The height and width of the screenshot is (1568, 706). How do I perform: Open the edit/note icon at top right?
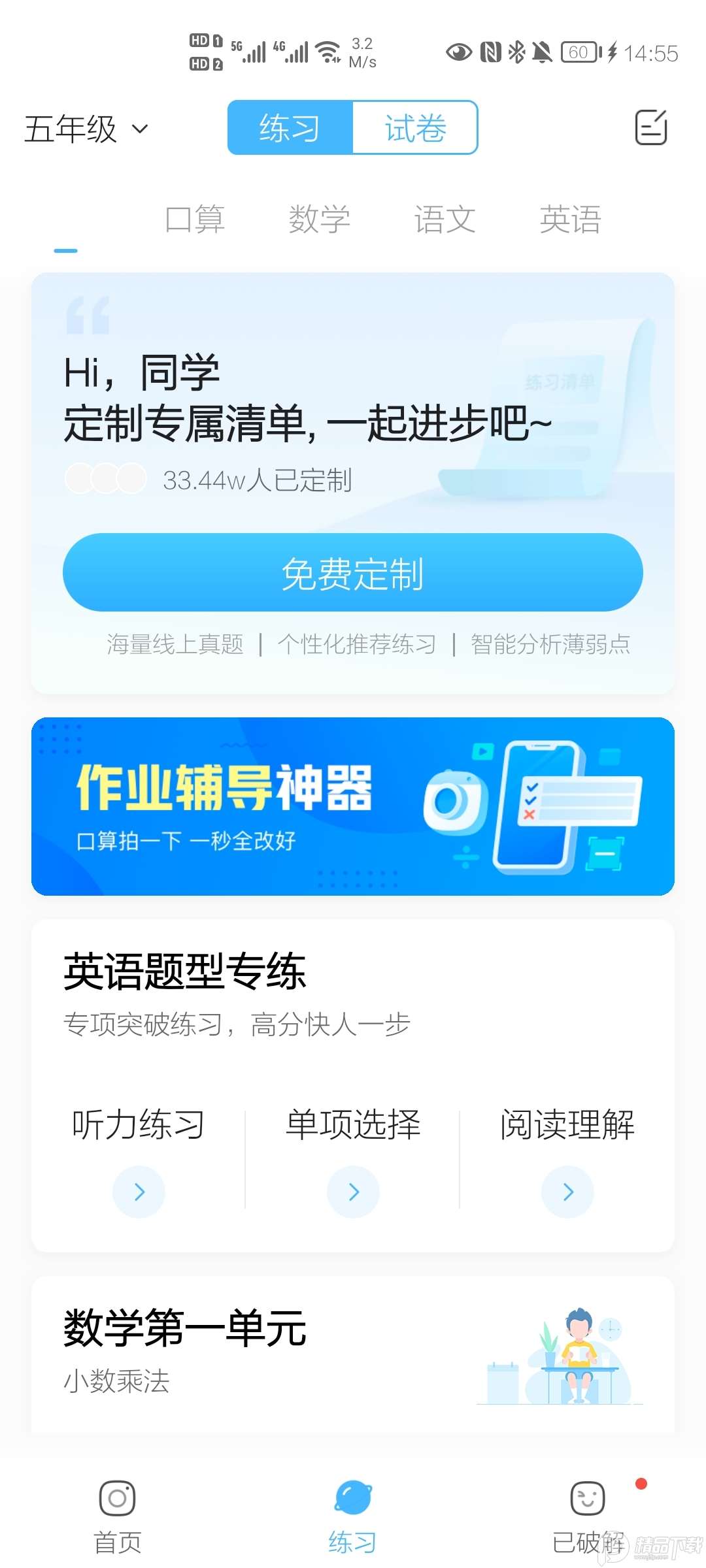(650, 127)
